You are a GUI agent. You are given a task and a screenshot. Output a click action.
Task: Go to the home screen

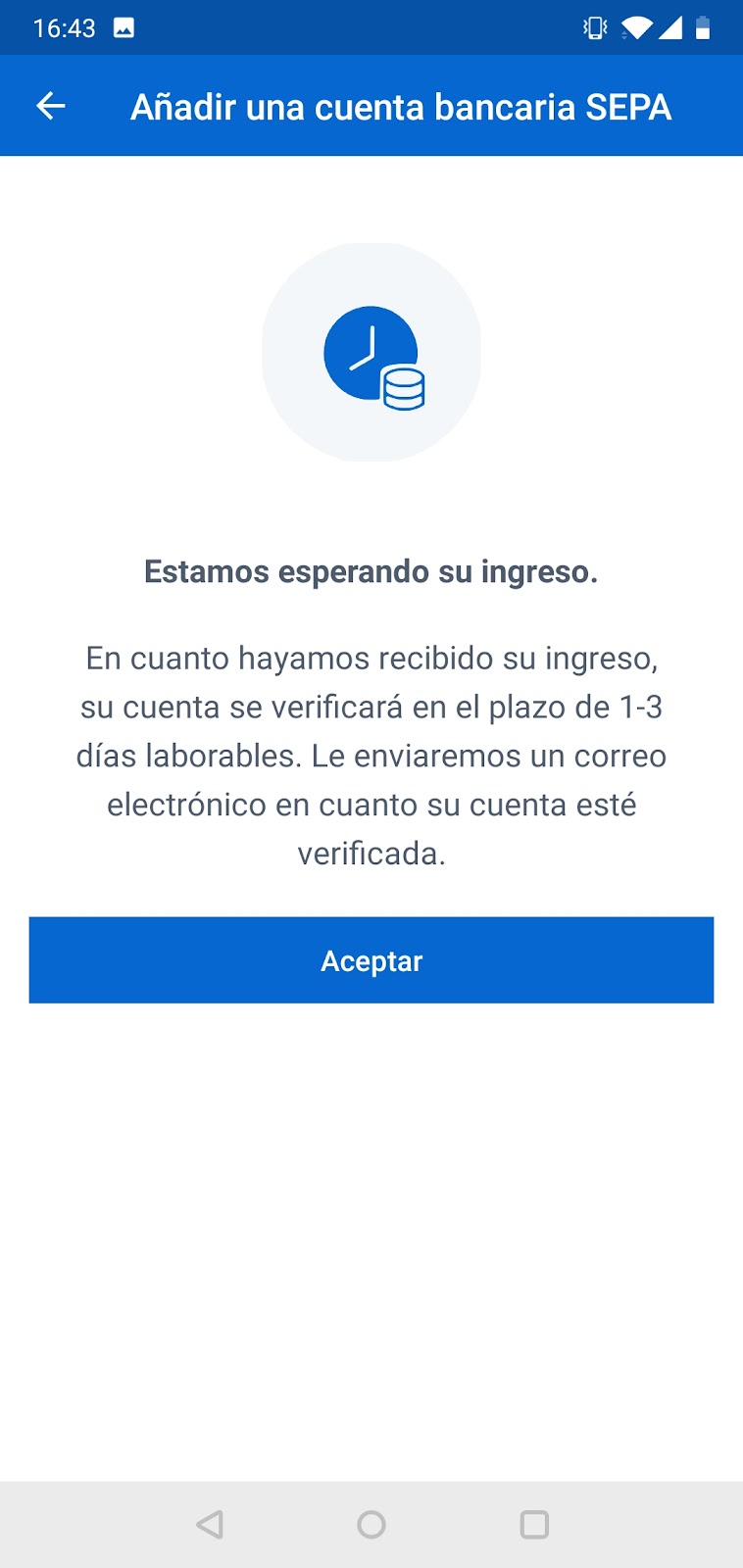(x=371, y=1524)
